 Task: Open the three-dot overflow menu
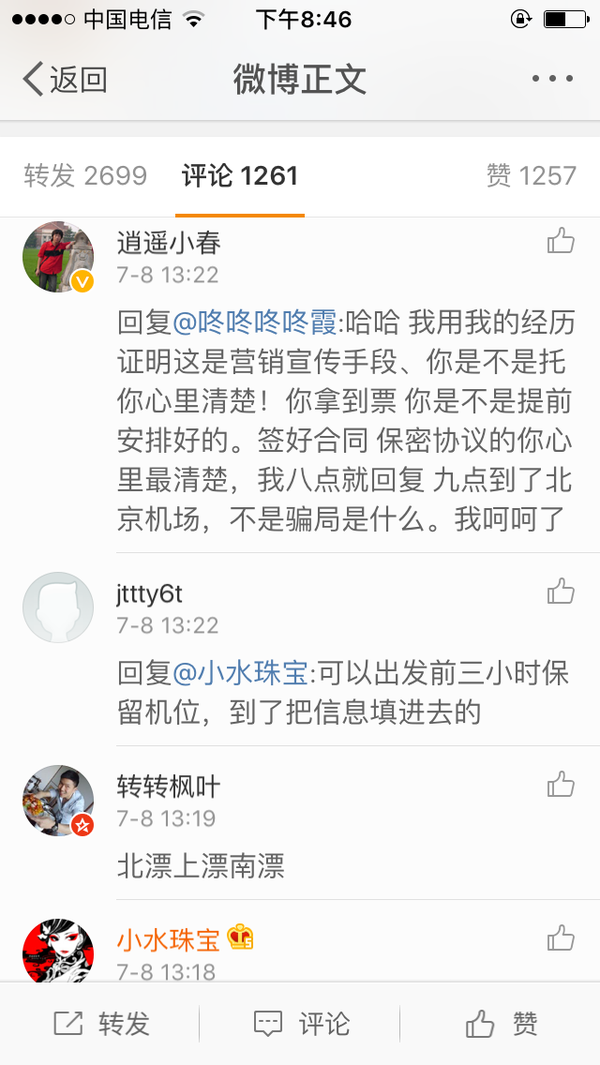pyautogui.click(x=551, y=79)
